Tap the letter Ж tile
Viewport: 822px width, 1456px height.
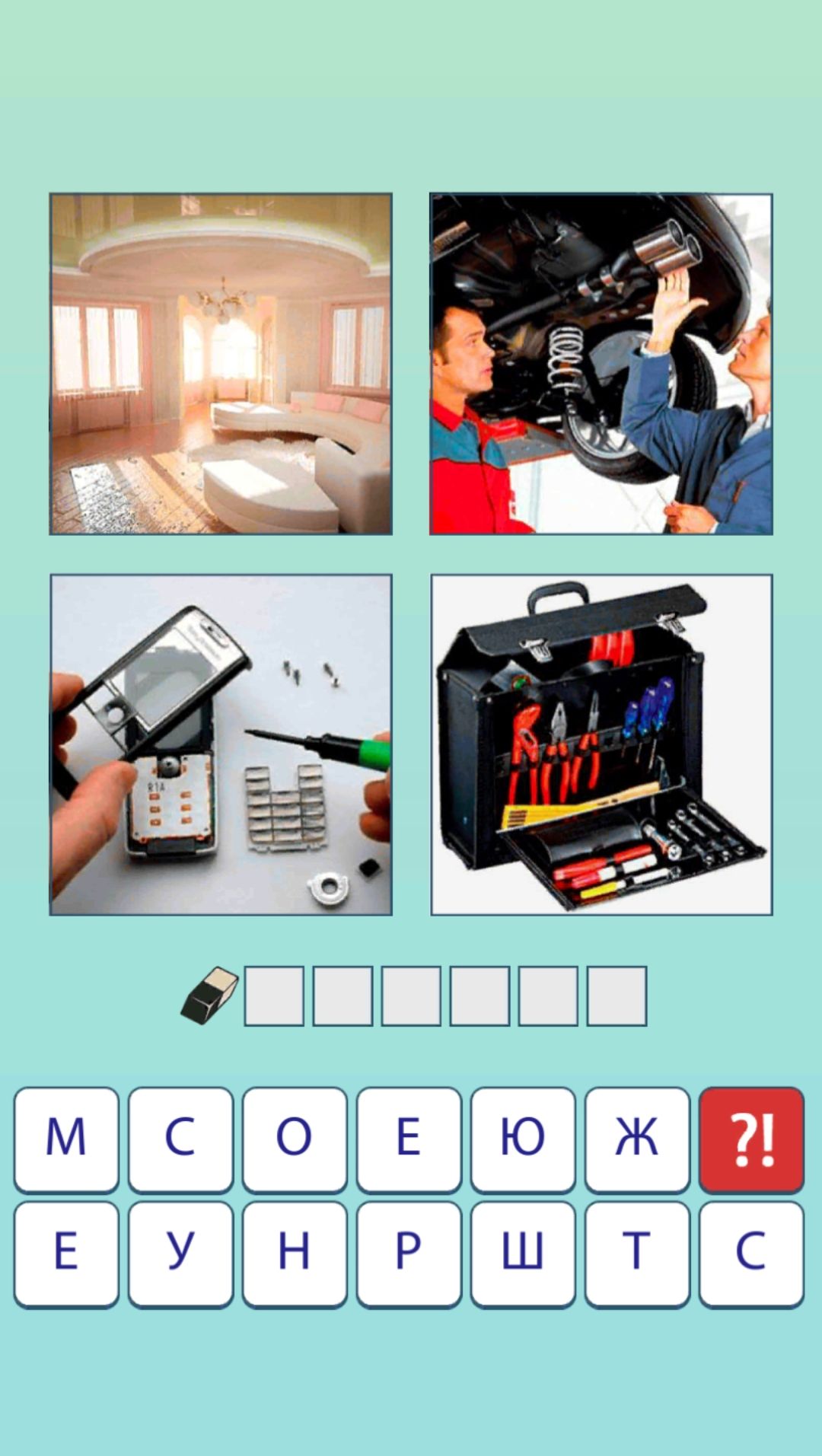(x=637, y=1139)
